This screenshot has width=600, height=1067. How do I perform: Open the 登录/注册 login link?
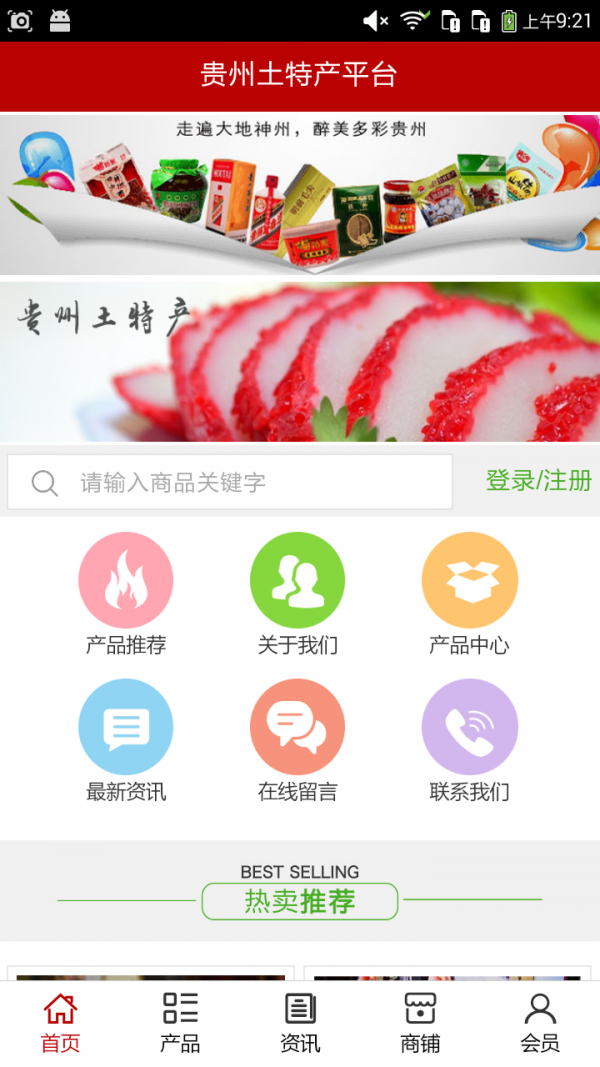[x=538, y=481]
